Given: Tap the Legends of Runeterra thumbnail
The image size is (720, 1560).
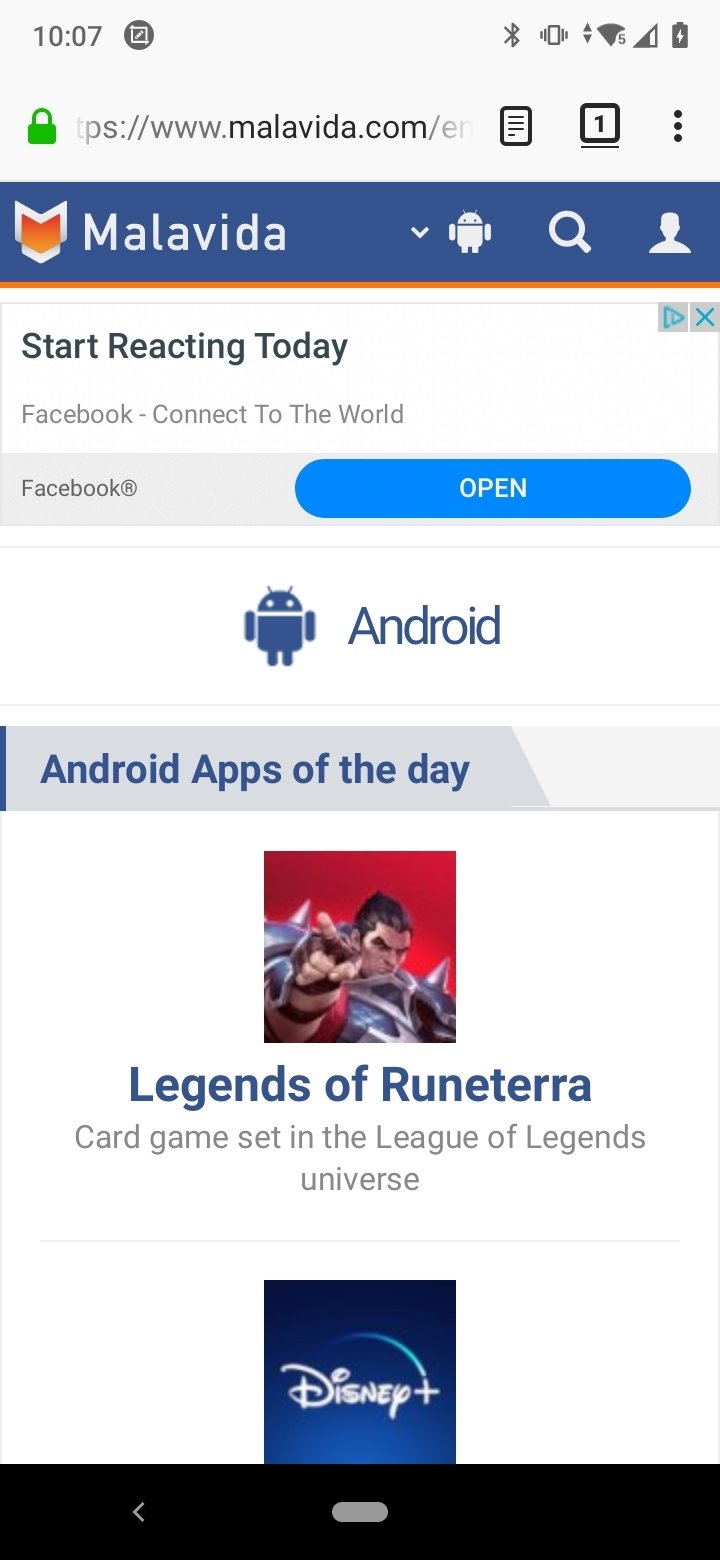Looking at the screenshot, I should (360, 947).
